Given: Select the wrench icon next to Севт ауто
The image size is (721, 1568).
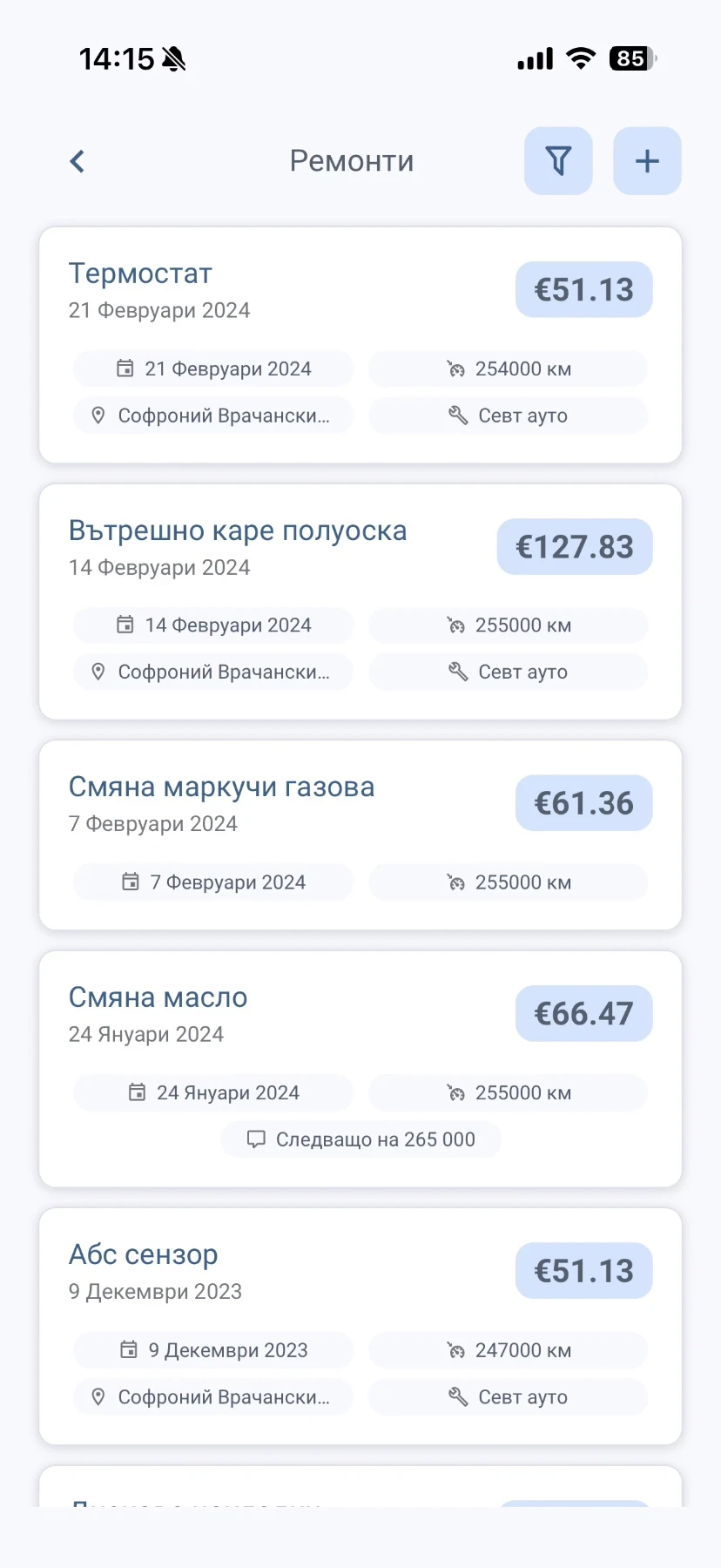Looking at the screenshot, I should pos(456,416).
